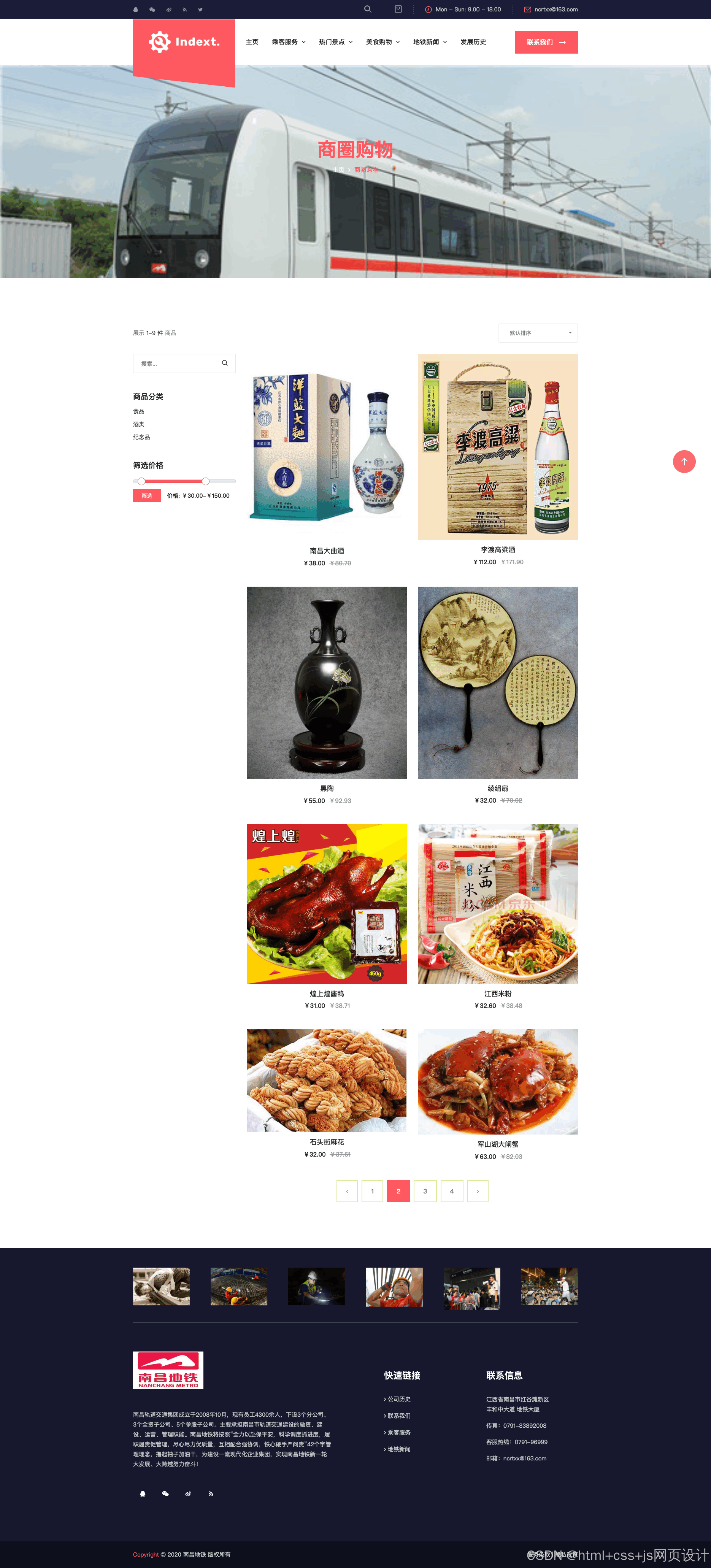Image resolution: width=711 pixels, height=1568 pixels.
Task: Open the search icon in top bar
Action: 368,9
